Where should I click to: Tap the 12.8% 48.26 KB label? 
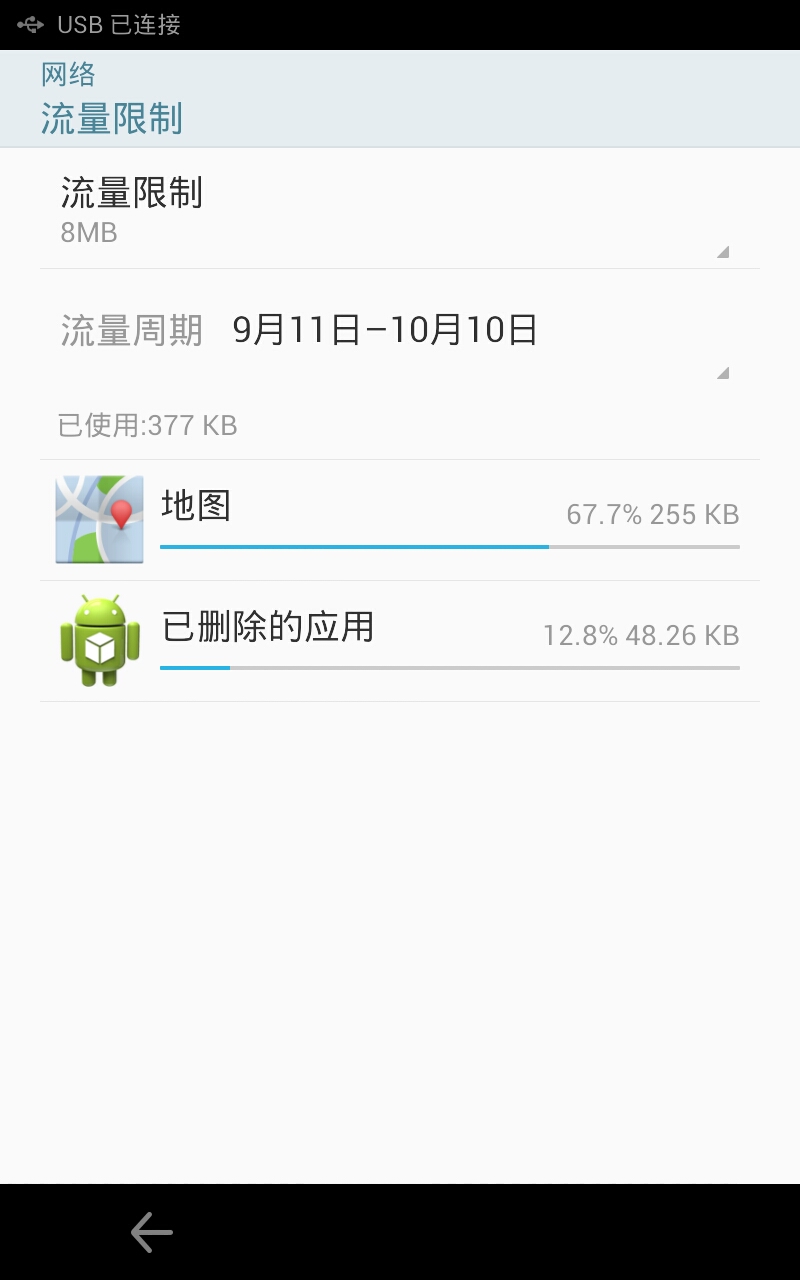point(641,635)
